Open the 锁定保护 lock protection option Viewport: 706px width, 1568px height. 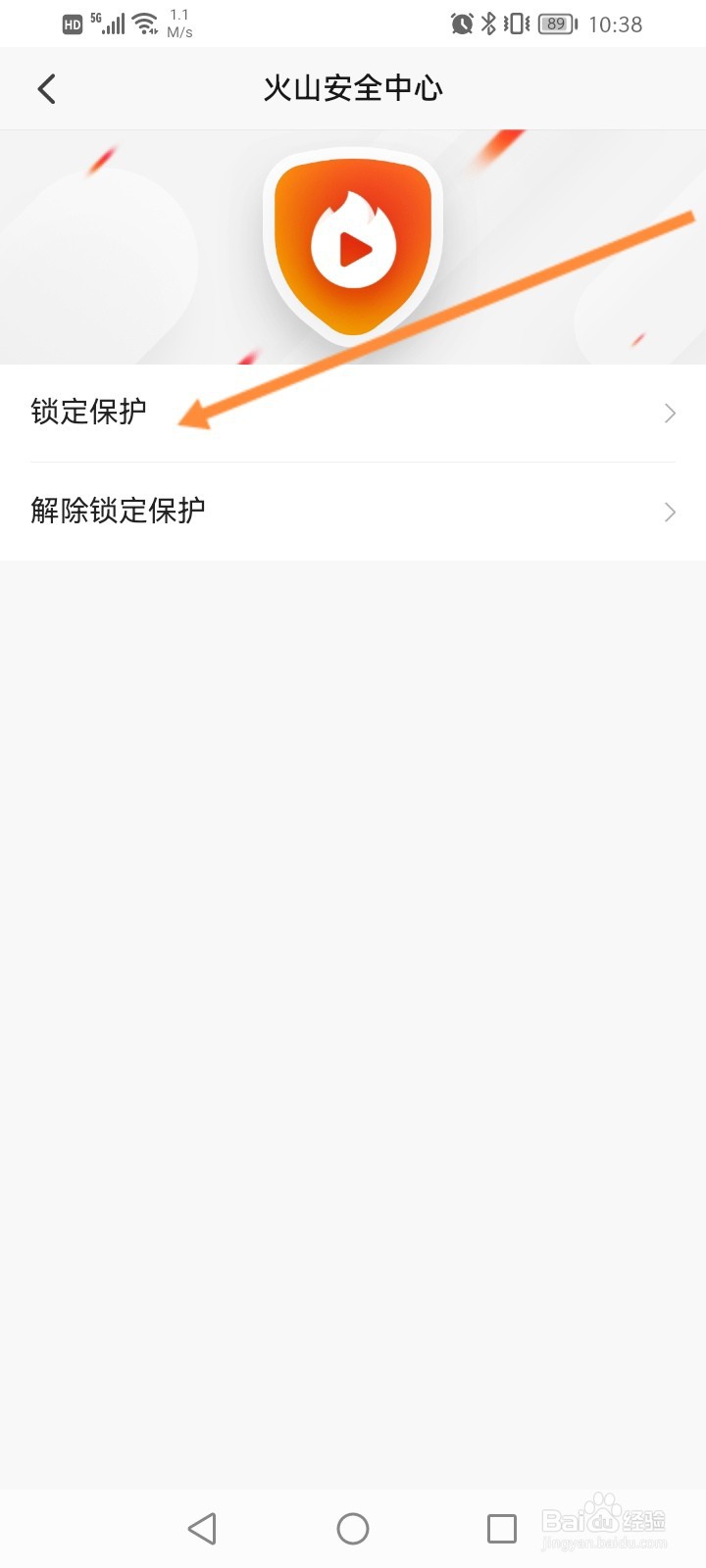[x=88, y=413]
